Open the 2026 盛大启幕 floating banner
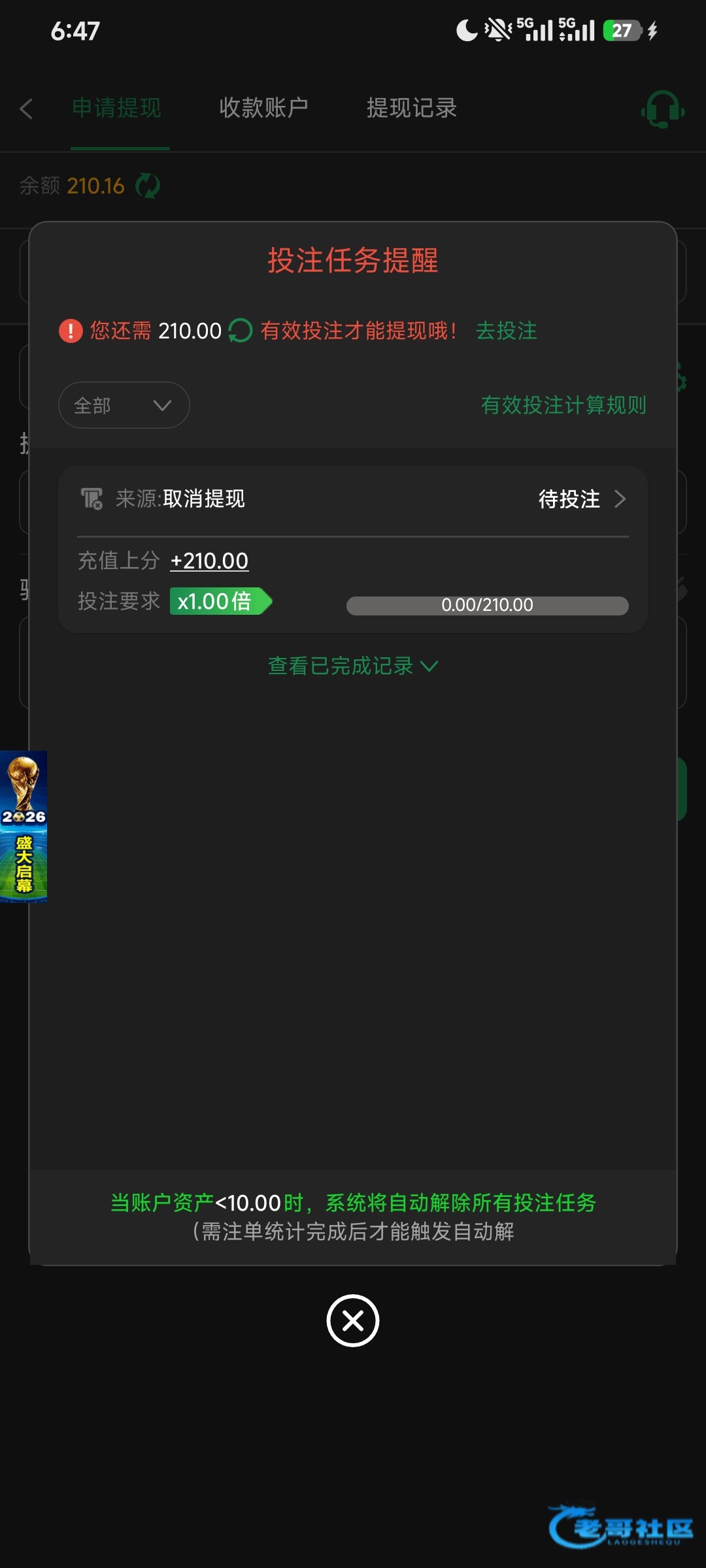Viewport: 706px width, 1568px height. point(24,826)
